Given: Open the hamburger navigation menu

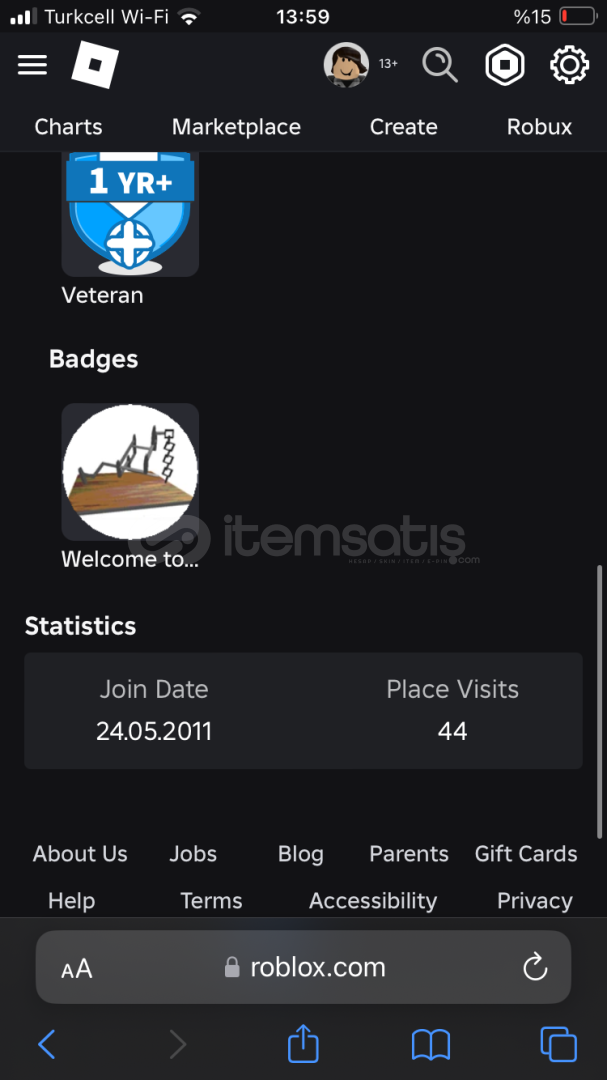Looking at the screenshot, I should (x=32, y=65).
